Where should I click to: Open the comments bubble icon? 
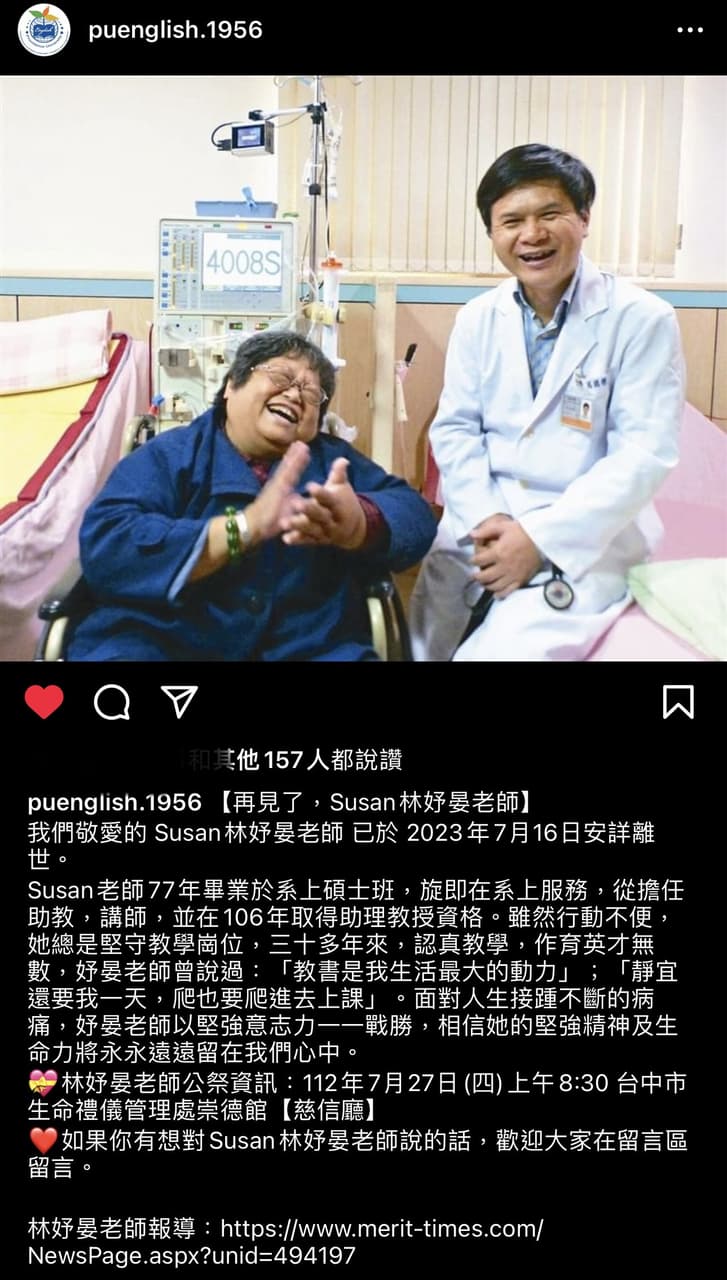tap(112, 702)
